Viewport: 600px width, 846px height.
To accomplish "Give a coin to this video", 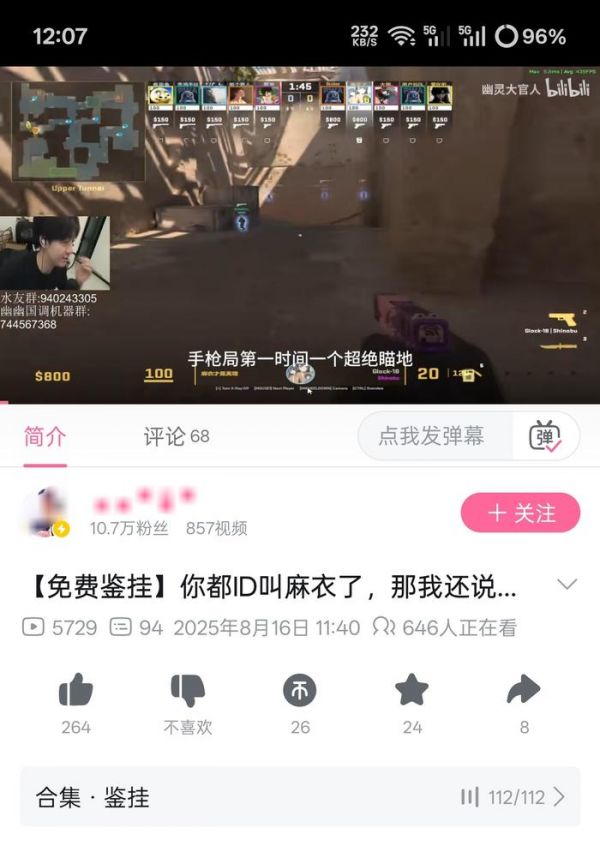I will point(300,691).
